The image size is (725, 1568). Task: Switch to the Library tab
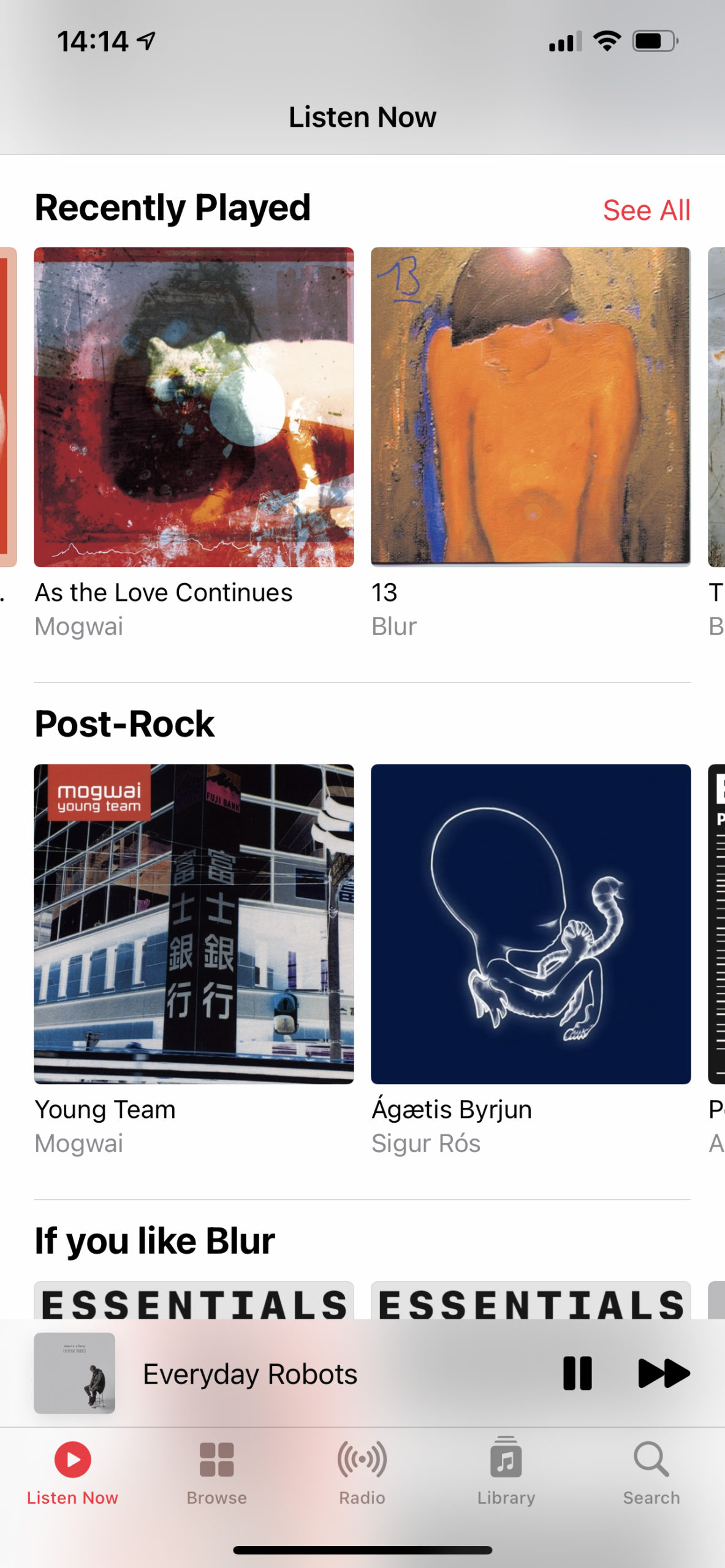[506, 1471]
